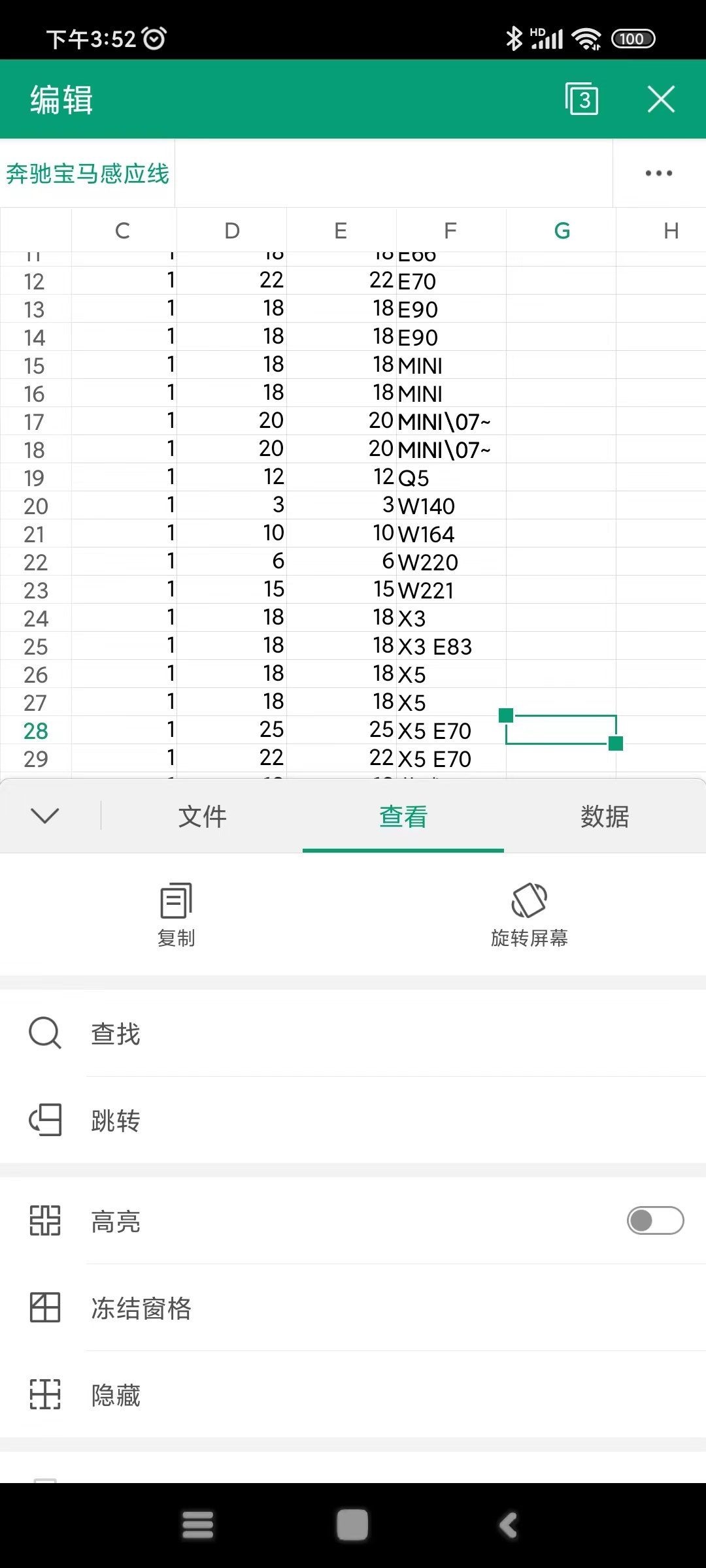
Task: Open the 查看 tab
Action: [x=403, y=815]
